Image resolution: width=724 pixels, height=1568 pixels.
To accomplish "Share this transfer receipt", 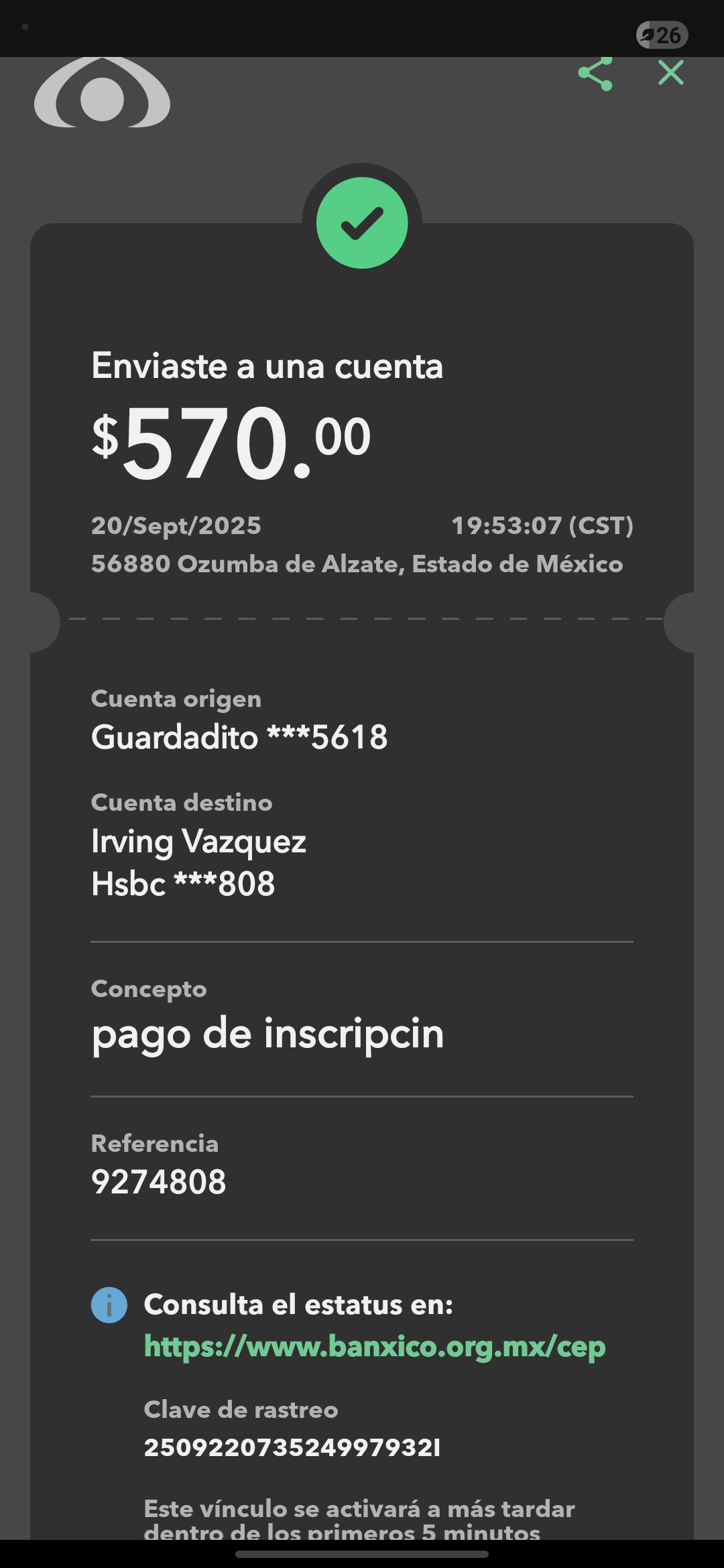I will pos(595,74).
